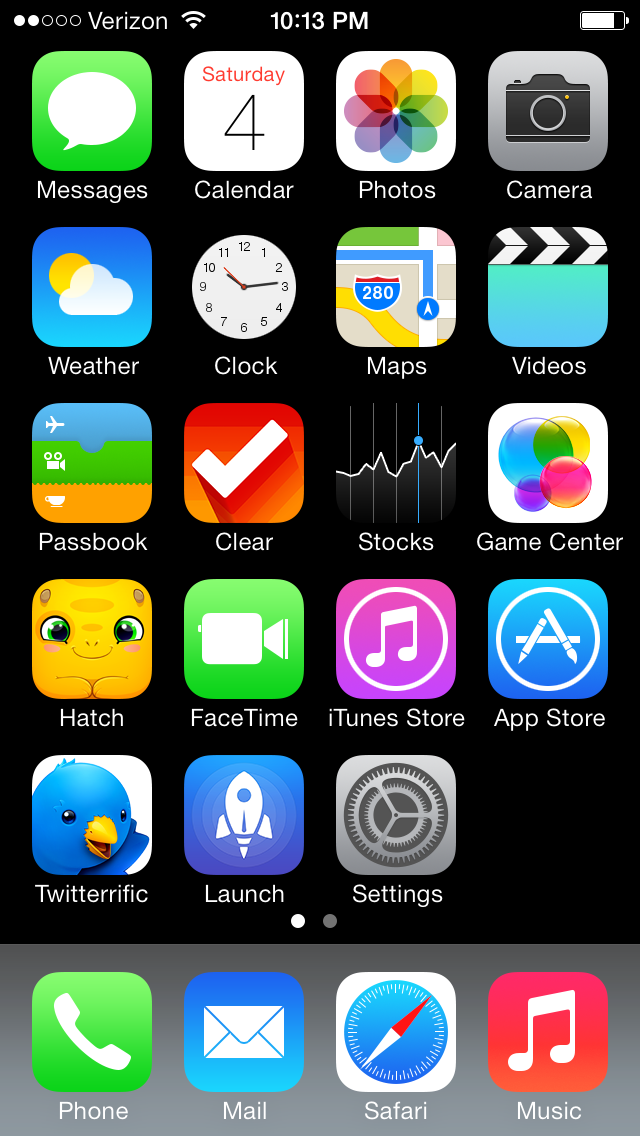The image size is (640, 1136).
Task: Open the Phone app in the dock
Action: click(92, 1032)
